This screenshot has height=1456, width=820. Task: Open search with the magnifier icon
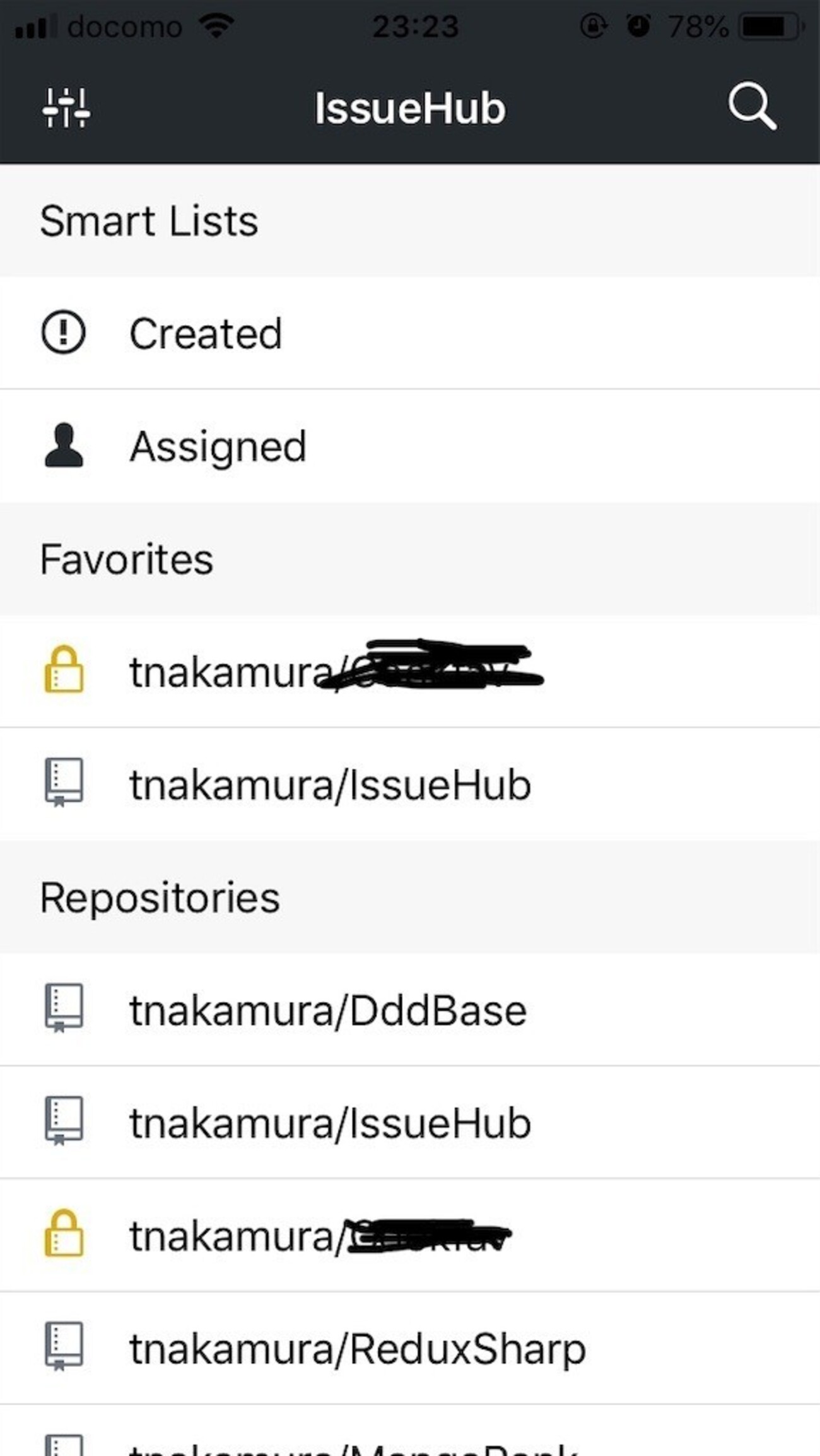[x=752, y=106]
